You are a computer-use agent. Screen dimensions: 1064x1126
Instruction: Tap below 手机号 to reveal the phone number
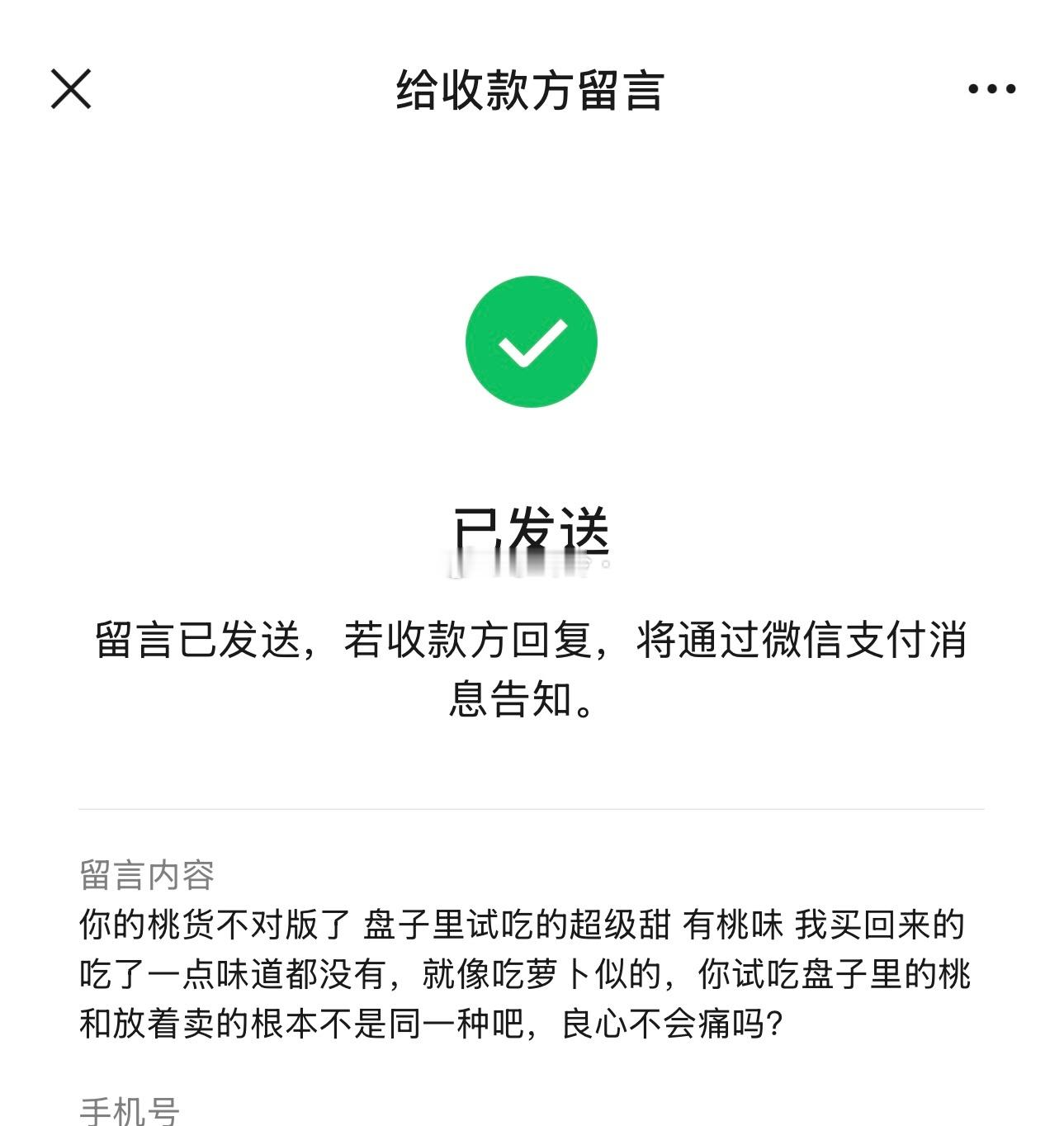pos(330,1123)
